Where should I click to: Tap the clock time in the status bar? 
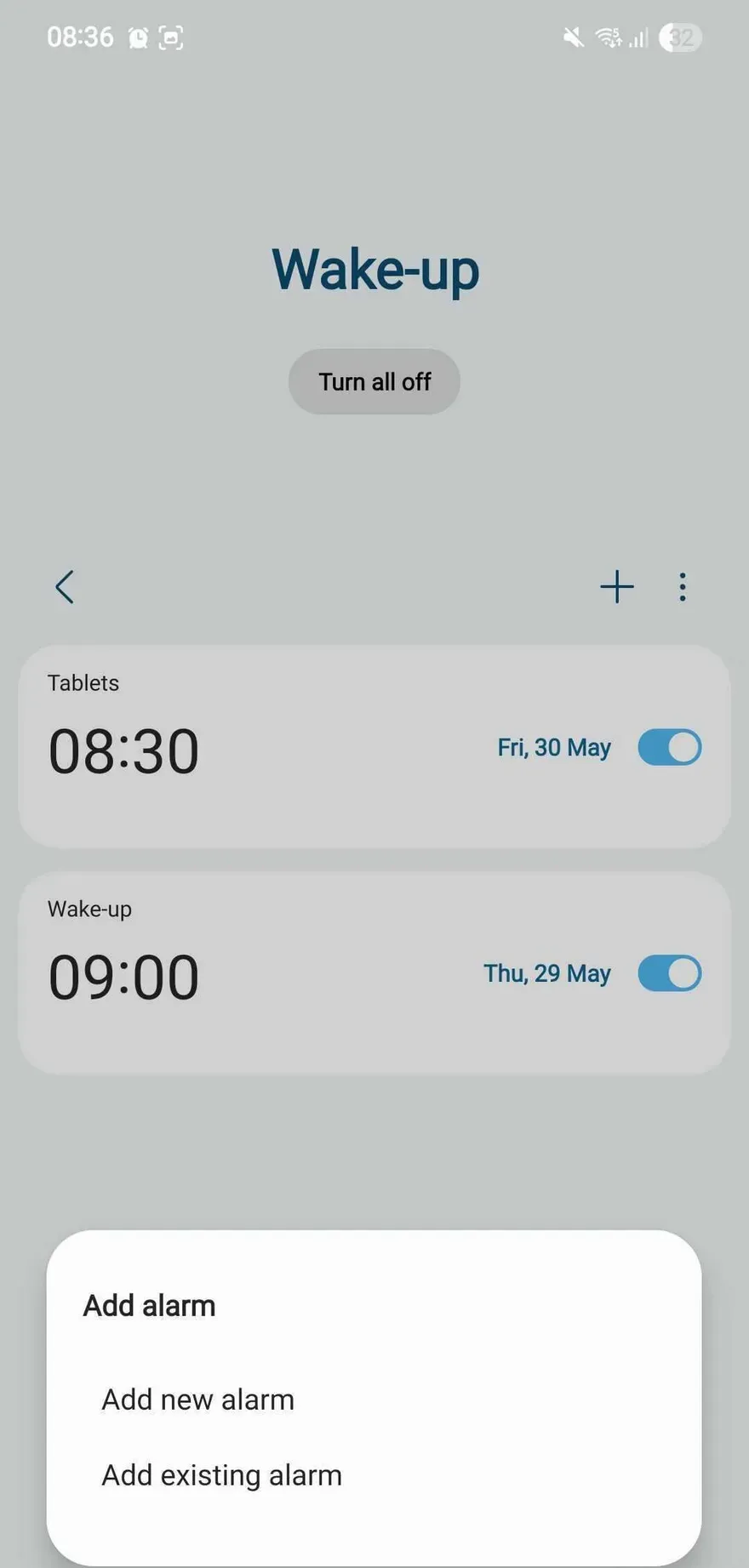tap(81, 37)
